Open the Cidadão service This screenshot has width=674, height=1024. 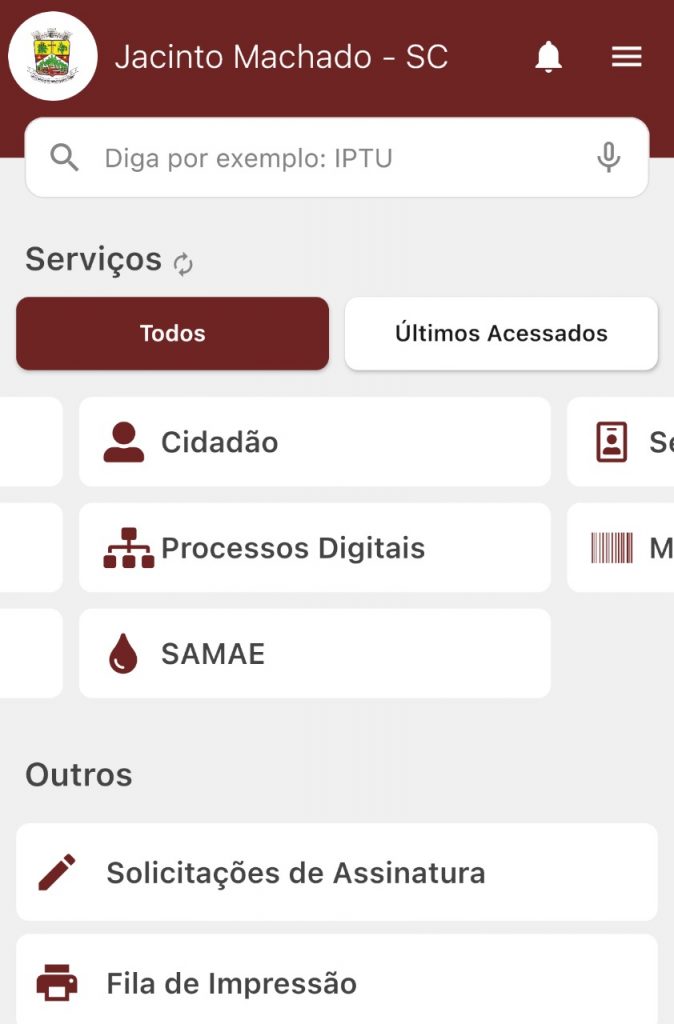[314, 442]
